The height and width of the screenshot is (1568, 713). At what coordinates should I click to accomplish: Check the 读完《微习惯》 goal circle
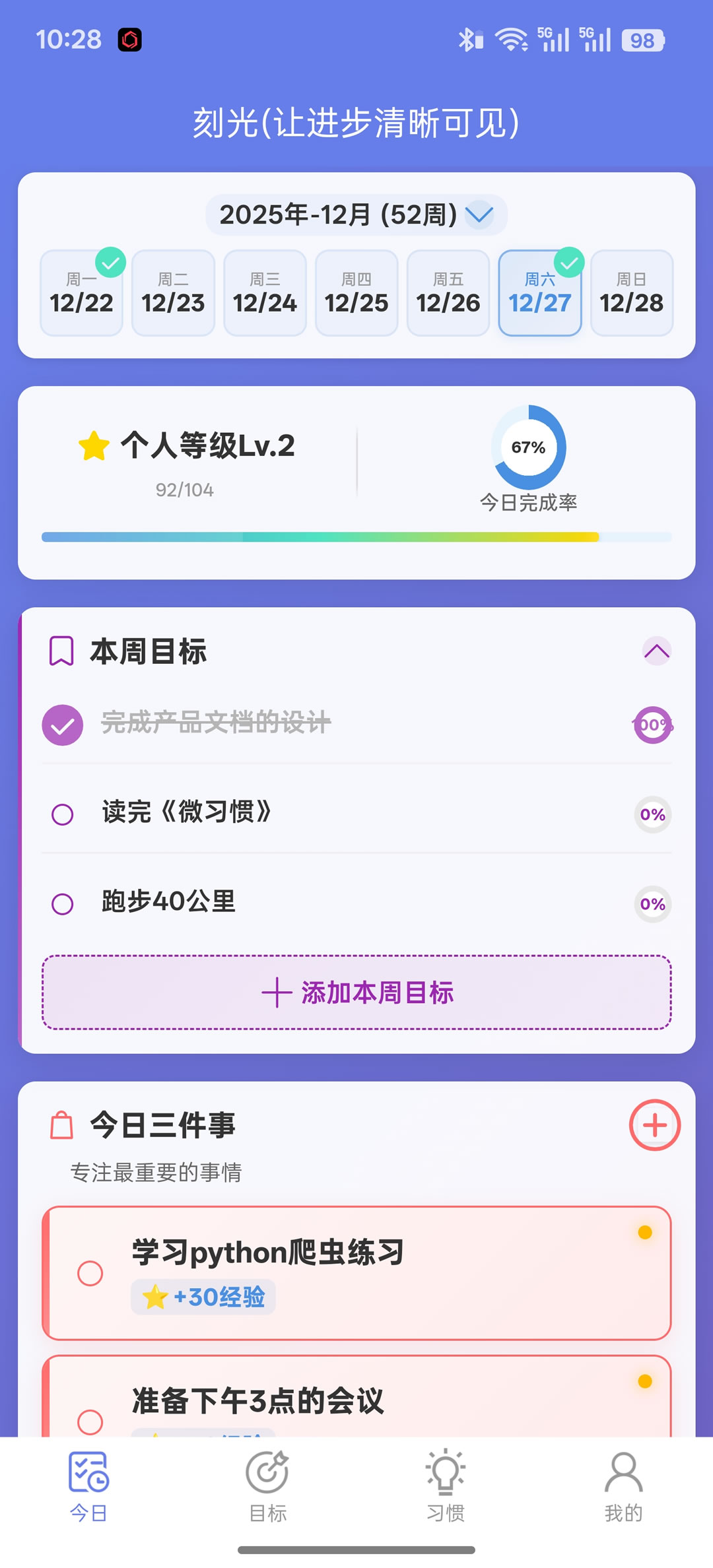62,814
